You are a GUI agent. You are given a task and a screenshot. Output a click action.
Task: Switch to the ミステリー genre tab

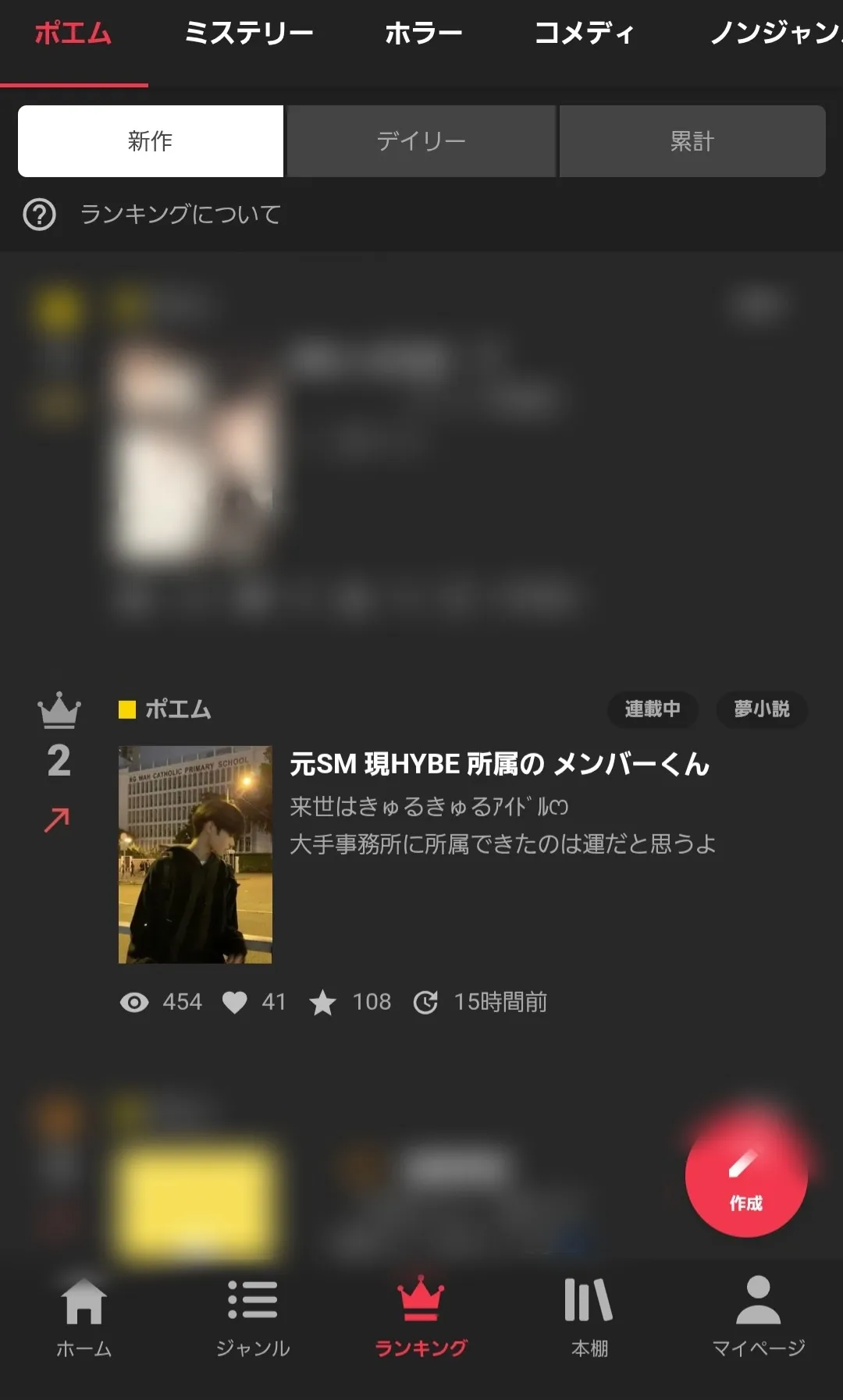pos(248,33)
